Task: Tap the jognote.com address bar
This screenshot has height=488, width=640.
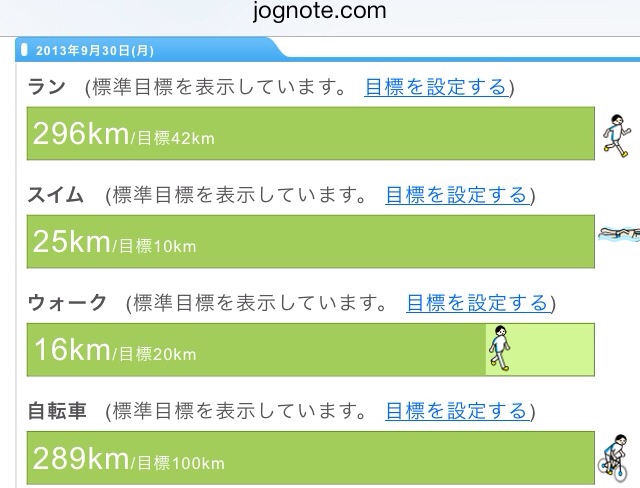Action: (x=319, y=11)
